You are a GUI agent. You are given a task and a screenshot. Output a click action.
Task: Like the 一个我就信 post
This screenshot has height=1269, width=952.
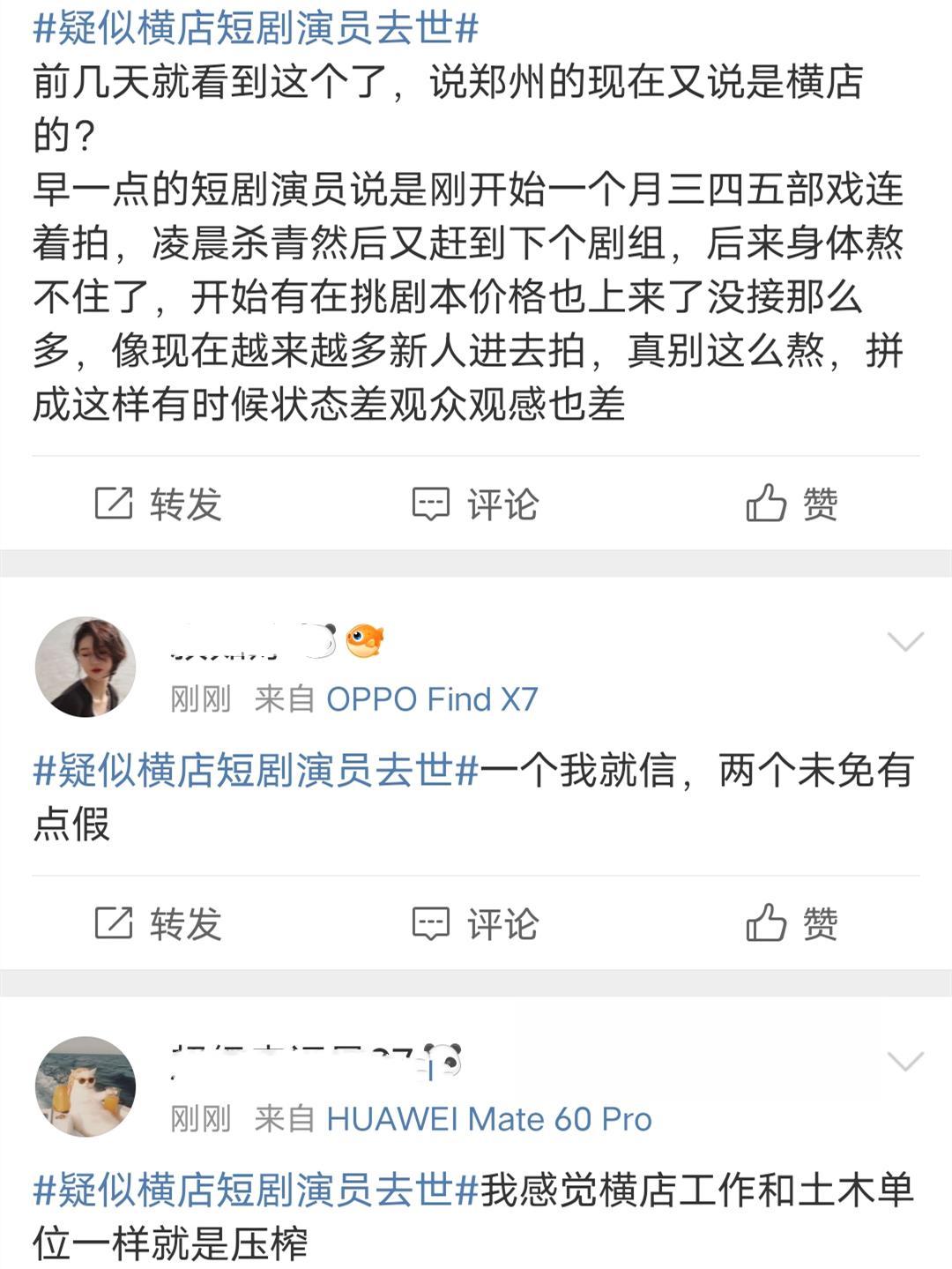(x=792, y=924)
